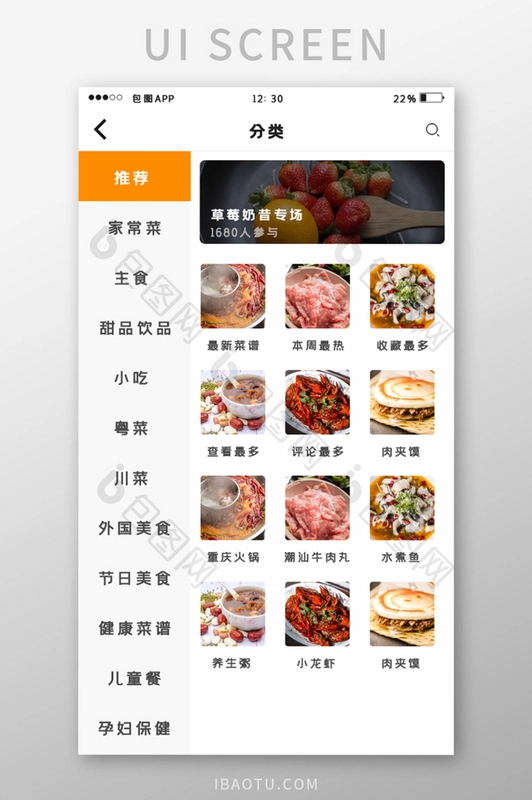Image resolution: width=532 pixels, height=800 pixels.
Task: Switch to the 家常菜 category
Action: pyautogui.click(x=134, y=228)
